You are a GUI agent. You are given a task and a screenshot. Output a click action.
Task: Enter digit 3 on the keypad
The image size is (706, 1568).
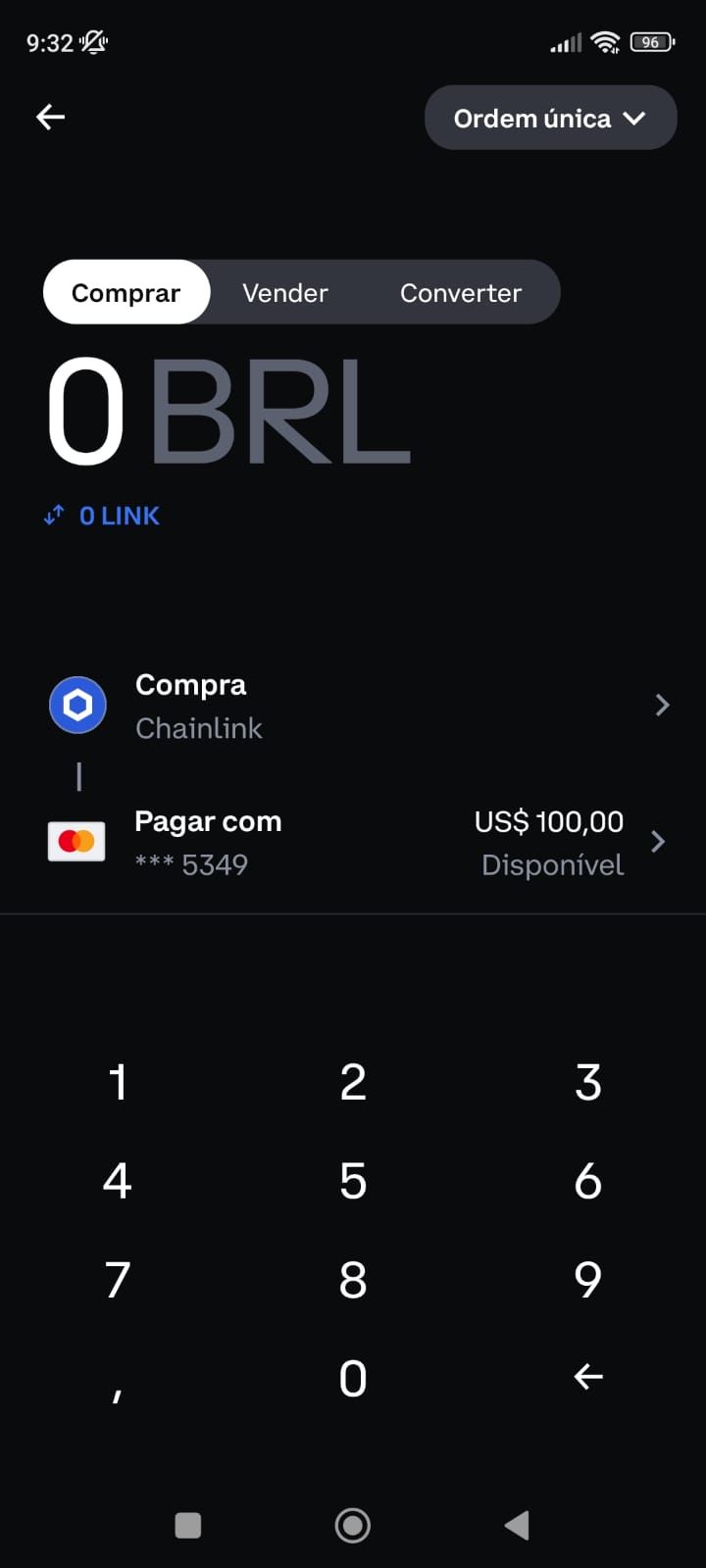[x=588, y=1083]
